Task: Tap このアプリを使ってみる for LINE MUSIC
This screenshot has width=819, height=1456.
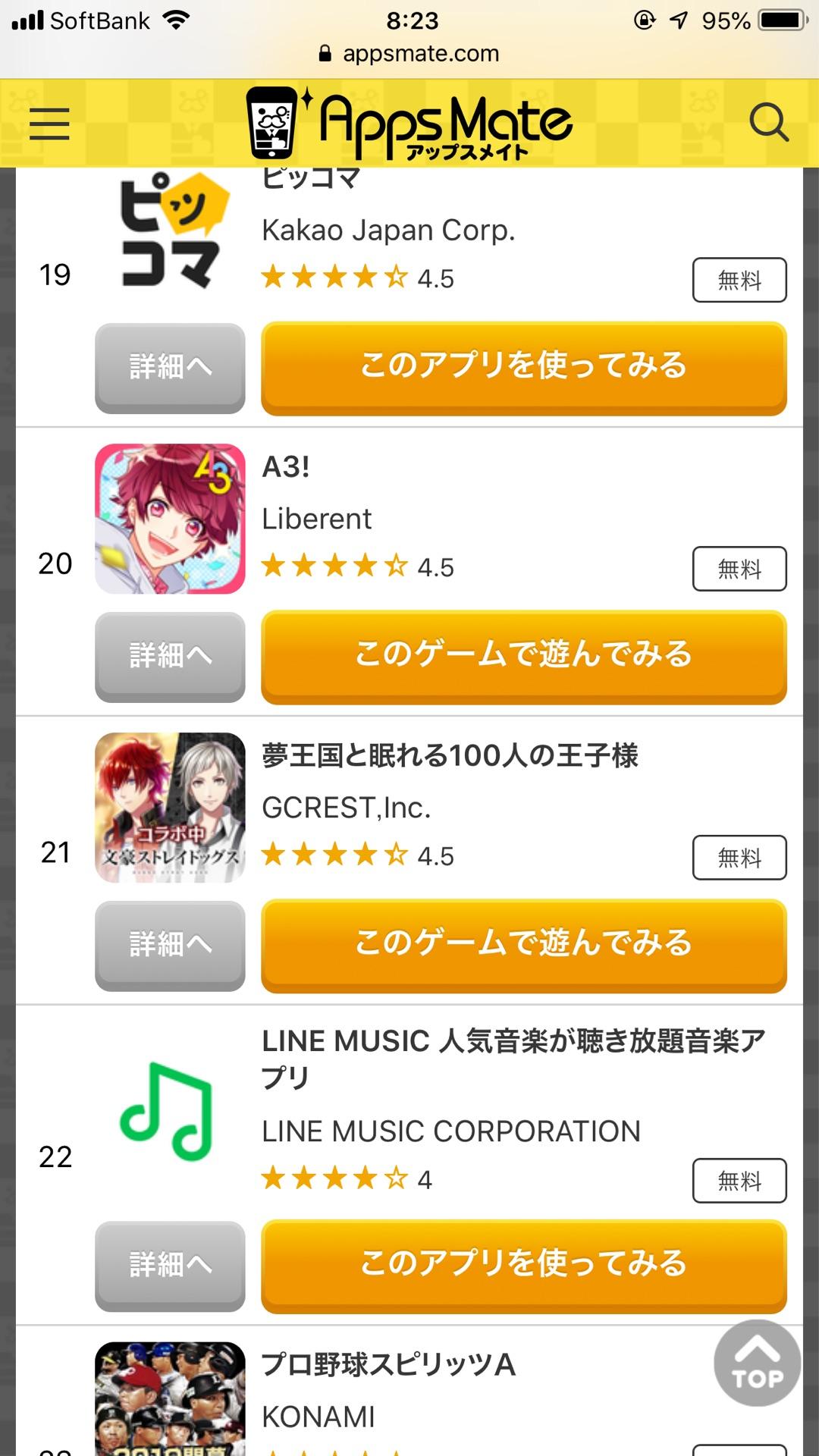Action: click(x=523, y=1265)
